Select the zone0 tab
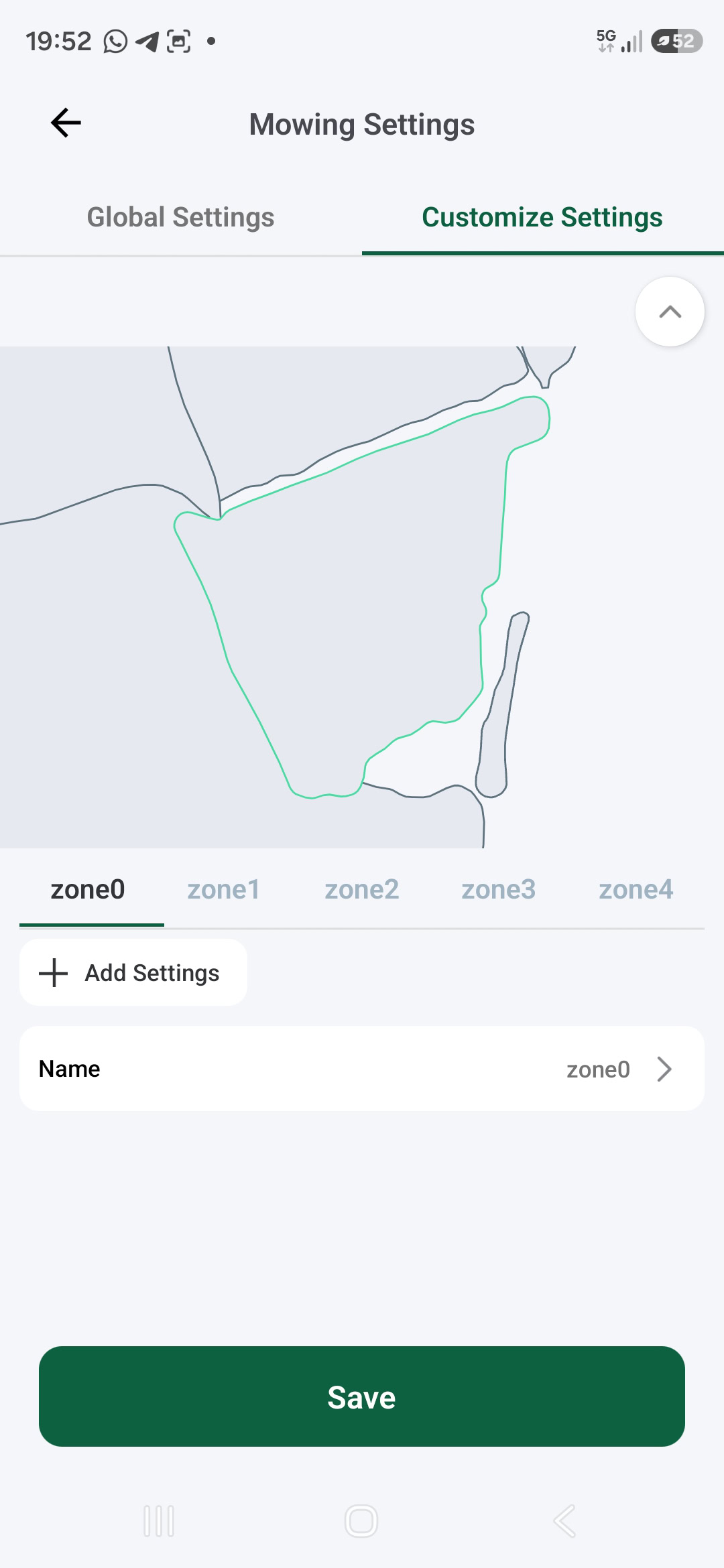The image size is (724, 1568). click(x=88, y=890)
